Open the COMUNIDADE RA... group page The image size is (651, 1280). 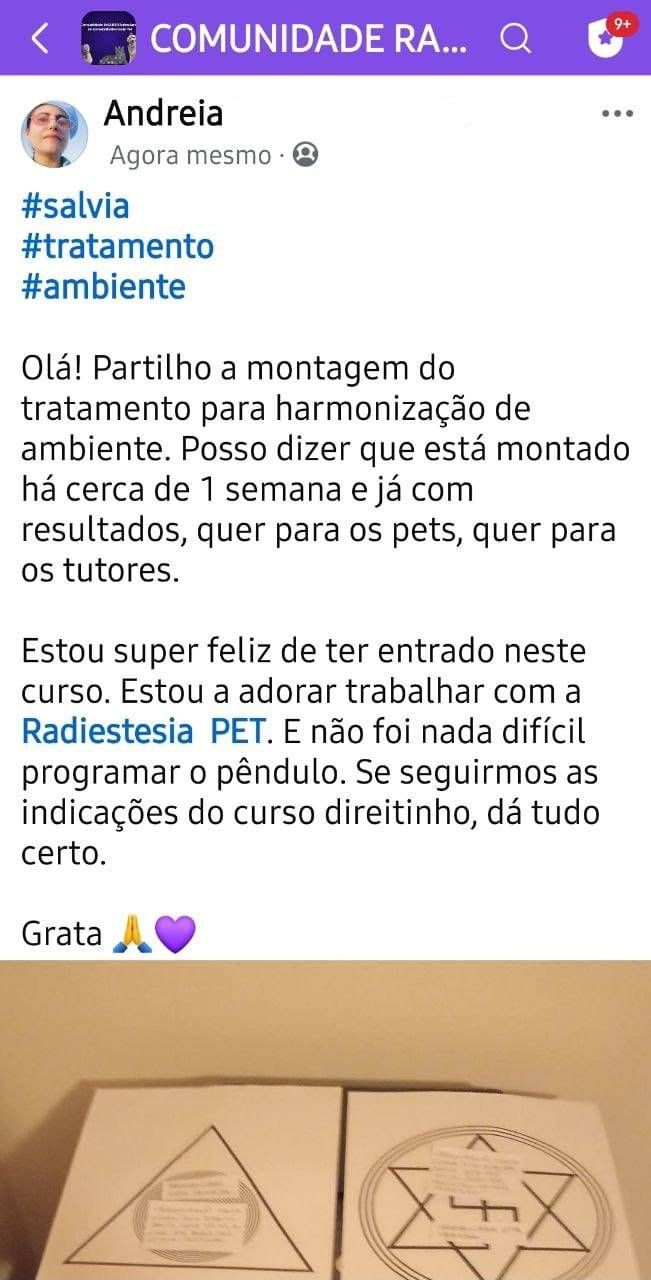coord(308,38)
